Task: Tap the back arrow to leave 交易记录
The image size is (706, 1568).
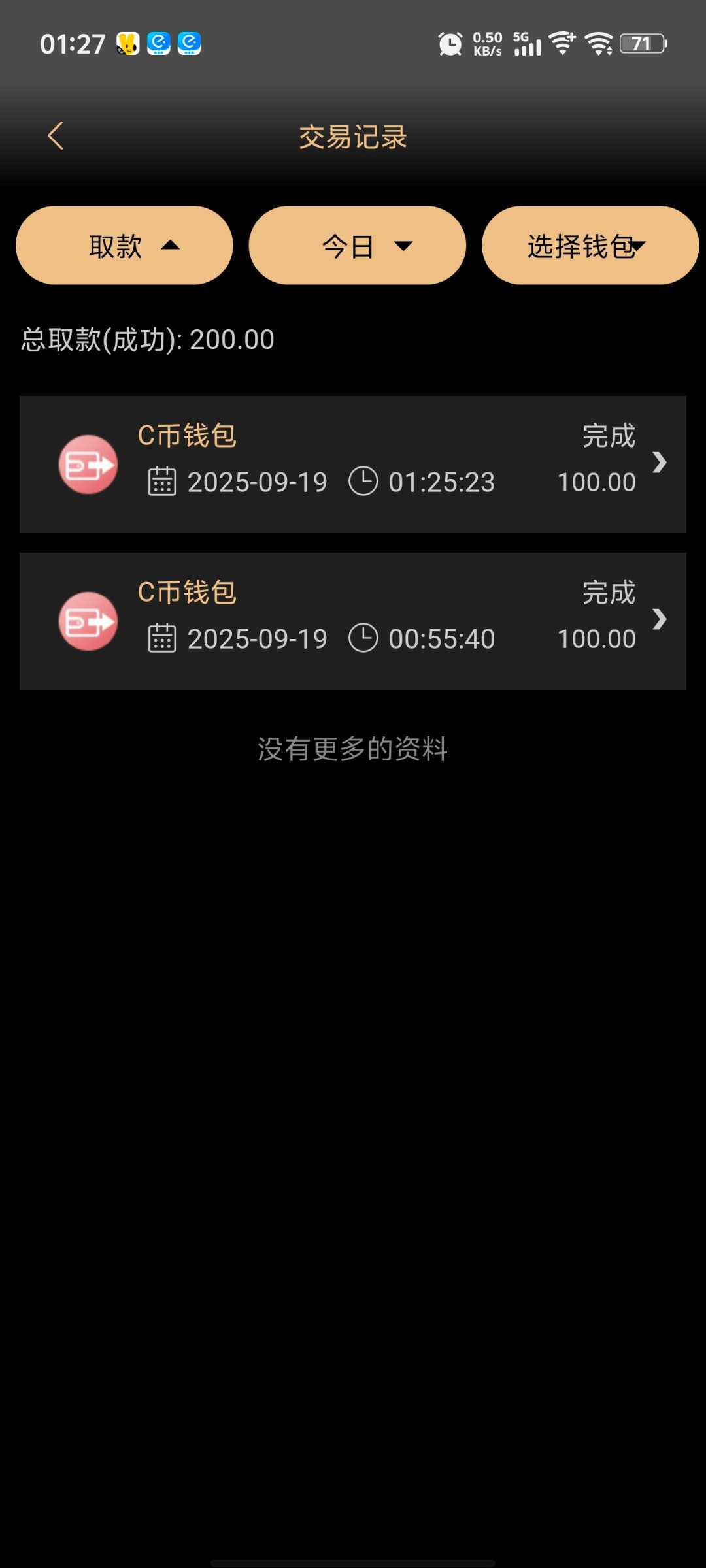Action: point(55,135)
